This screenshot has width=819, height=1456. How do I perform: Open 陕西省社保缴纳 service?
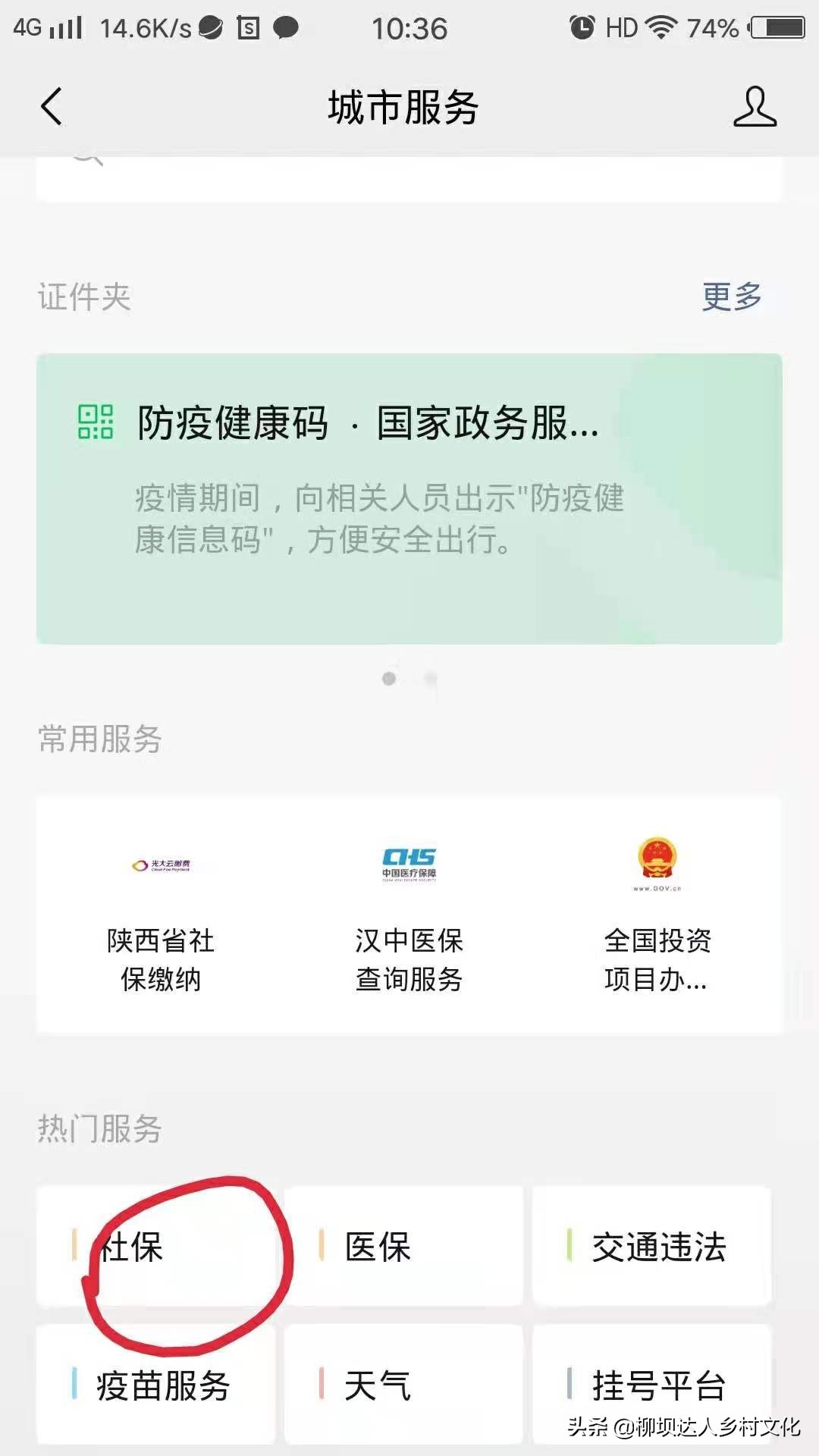click(x=161, y=918)
